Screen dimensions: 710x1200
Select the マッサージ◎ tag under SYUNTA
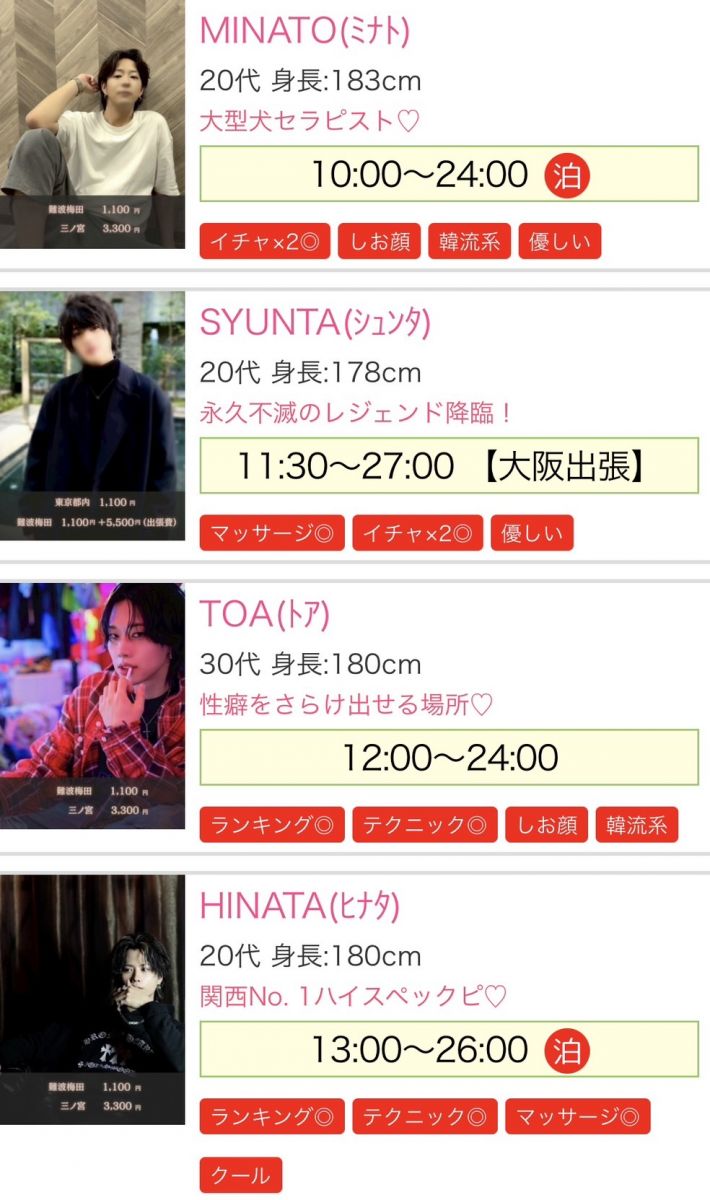272,533
